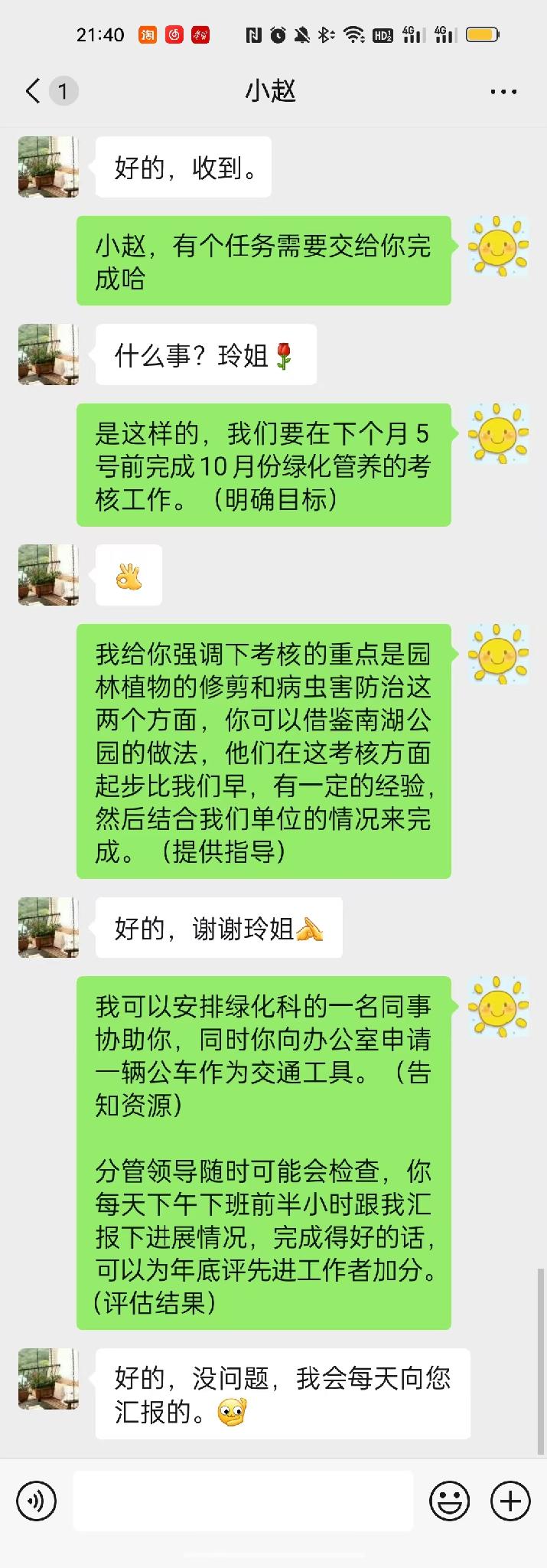Open the plus attachments menu

tap(510, 1500)
